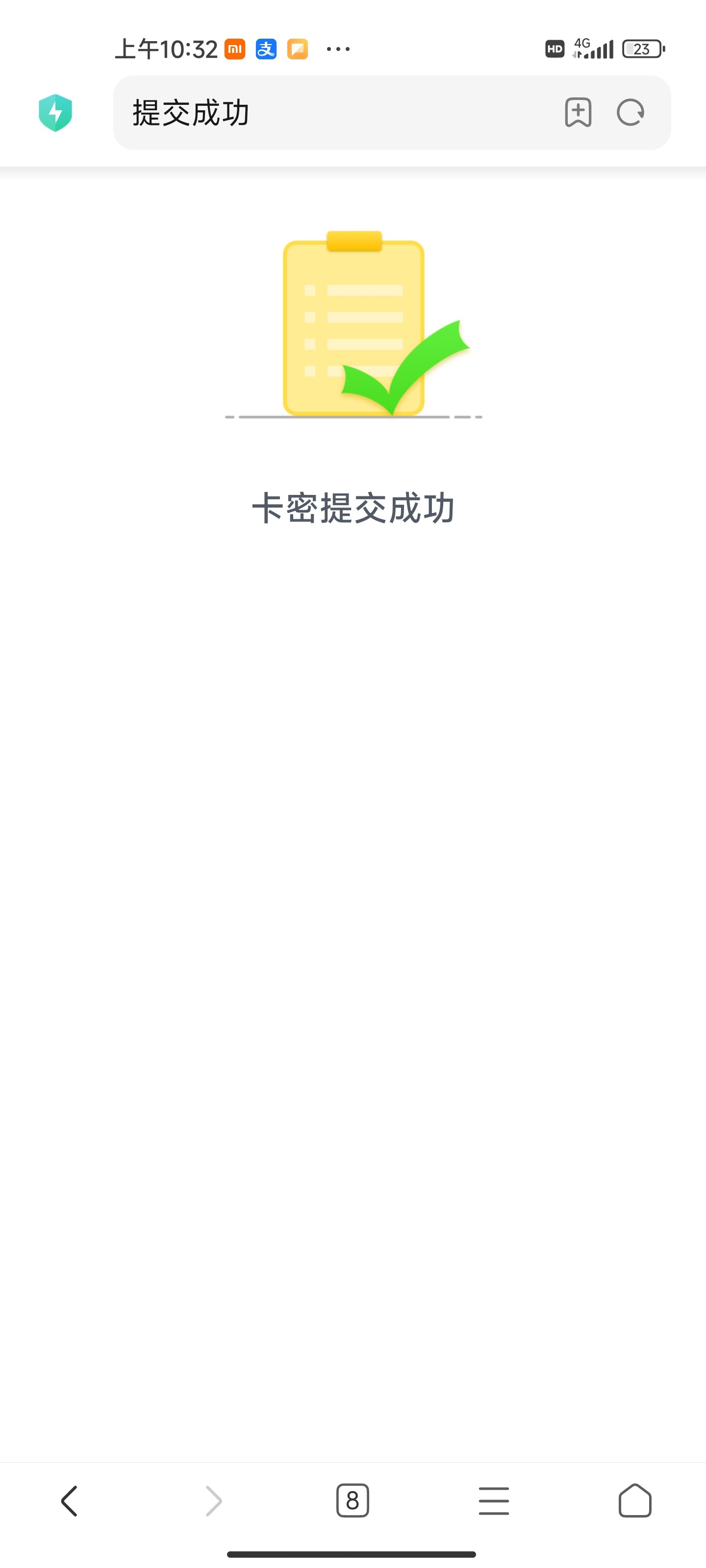Go to the browser home page
706x1568 pixels.
[635, 1500]
